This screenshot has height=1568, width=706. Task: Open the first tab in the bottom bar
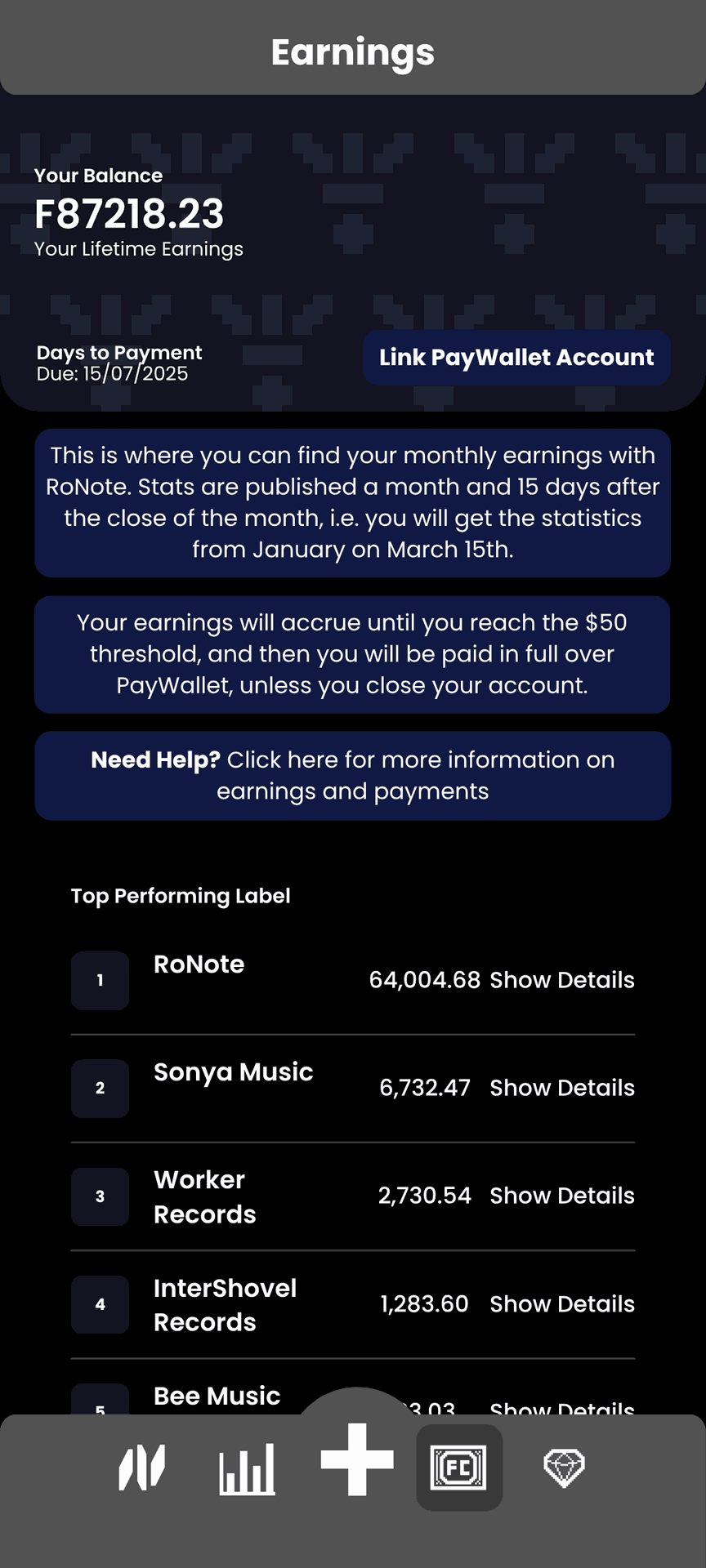[x=142, y=1468]
